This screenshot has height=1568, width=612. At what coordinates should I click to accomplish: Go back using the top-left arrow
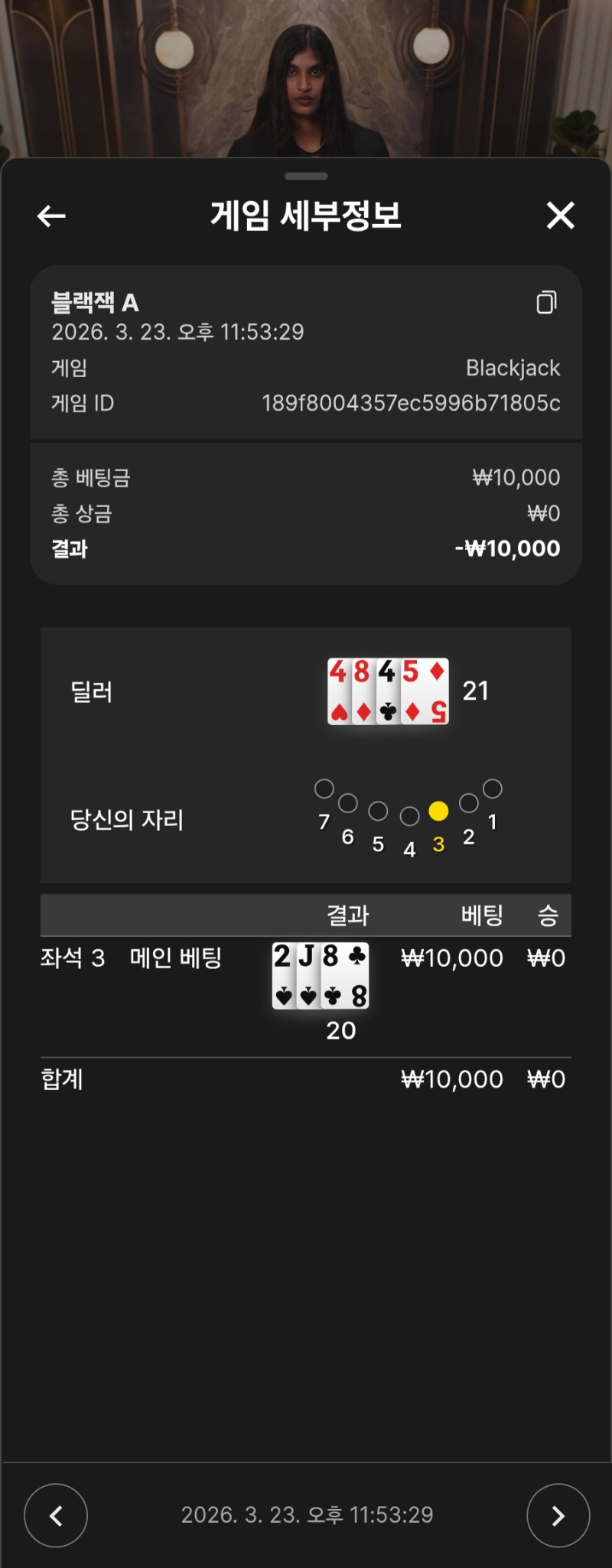pos(51,216)
